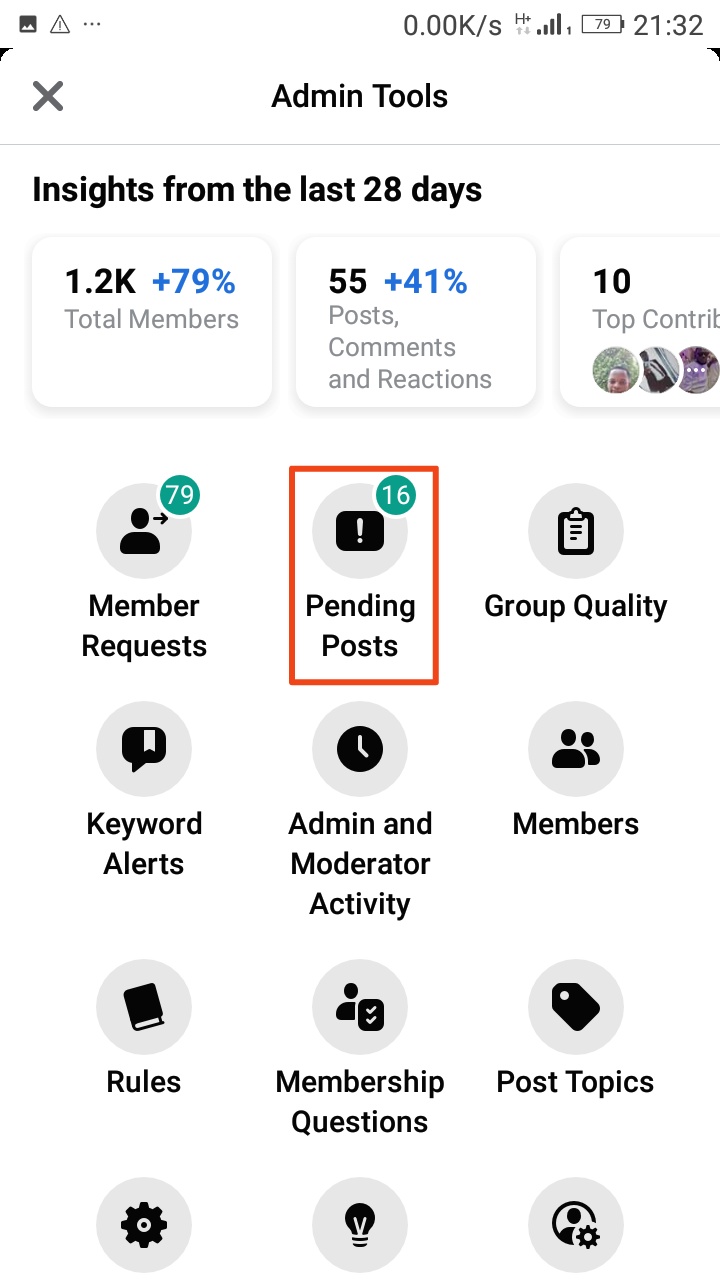The height and width of the screenshot is (1280, 720).
Task: Open the Top Contributors insight card
Action: 640,322
